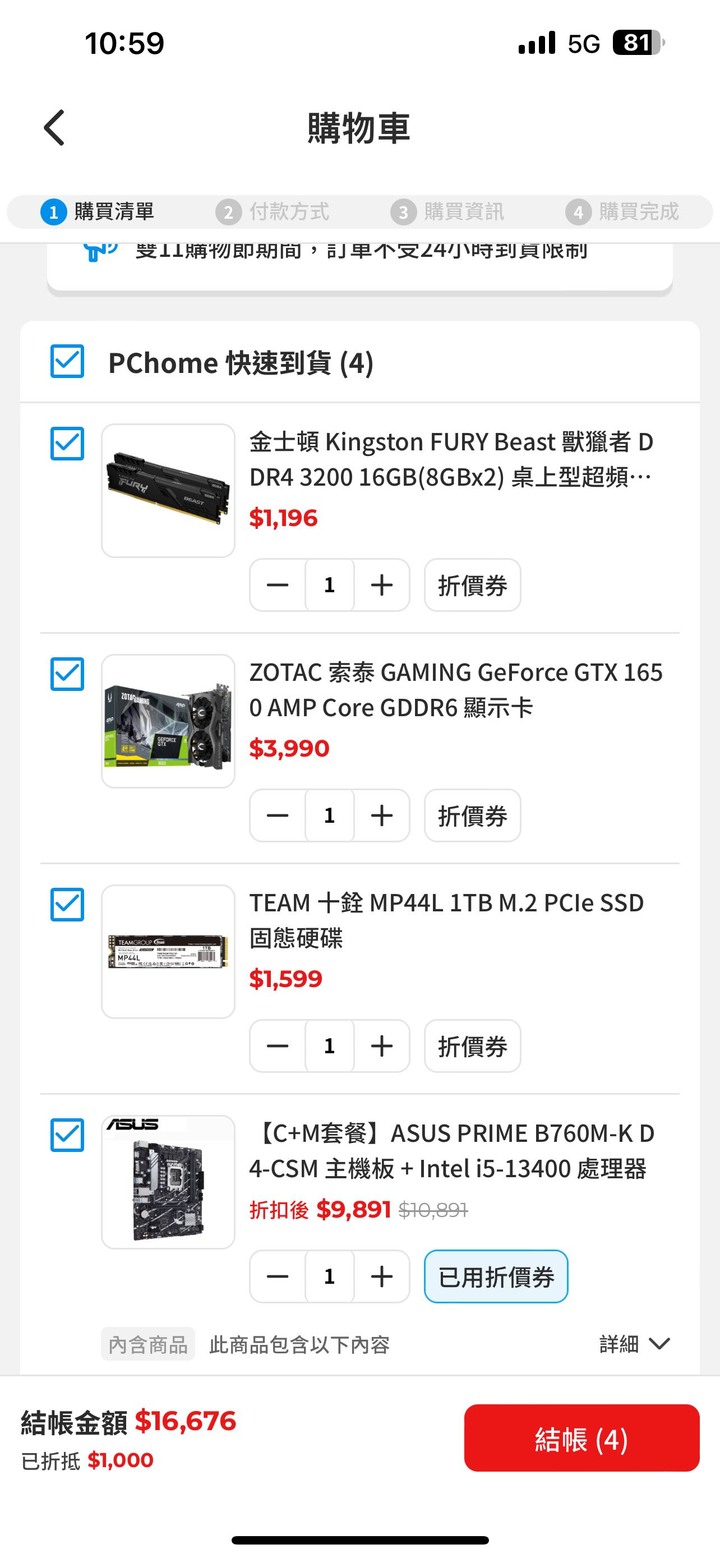
Task: Increase quantity of Kingston FURY Beast memory
Action: tap(381, 585)
